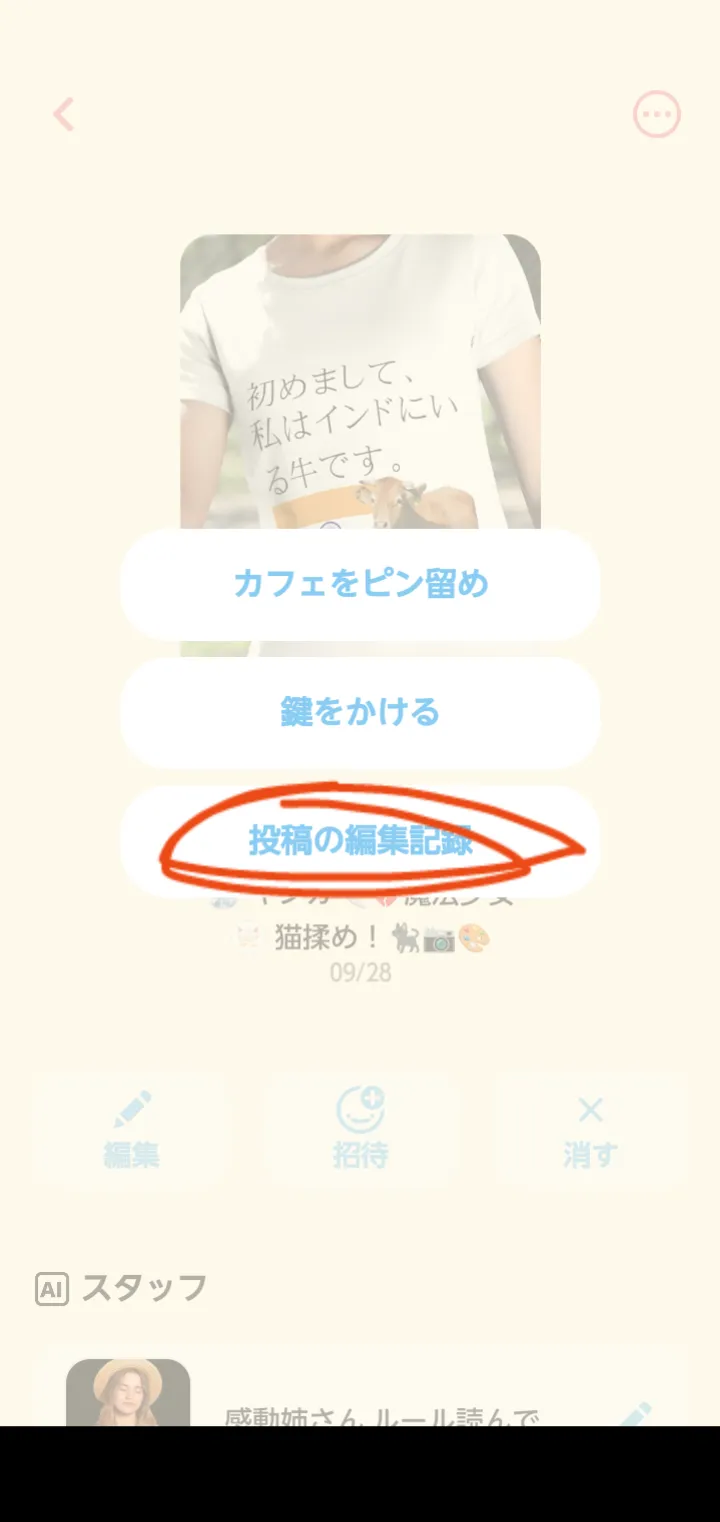Open 投稿の編集記録

360,841
